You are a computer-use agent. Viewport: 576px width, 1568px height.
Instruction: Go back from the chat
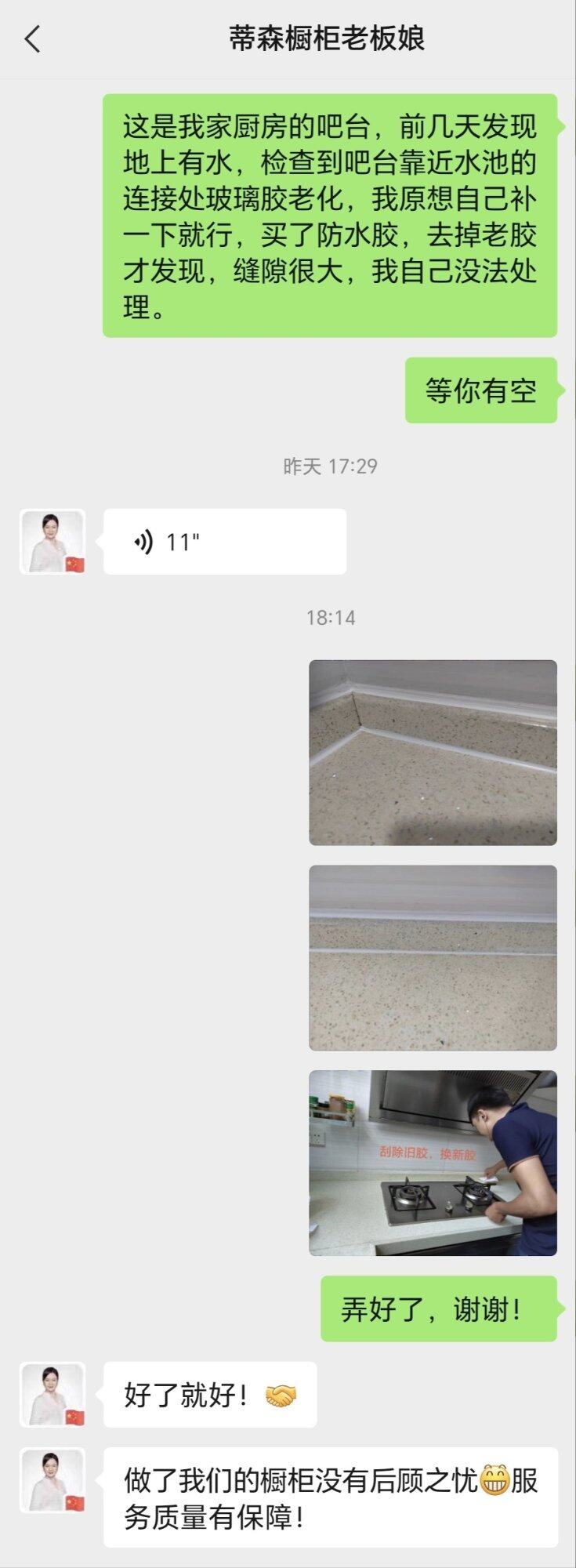point(32,38)
